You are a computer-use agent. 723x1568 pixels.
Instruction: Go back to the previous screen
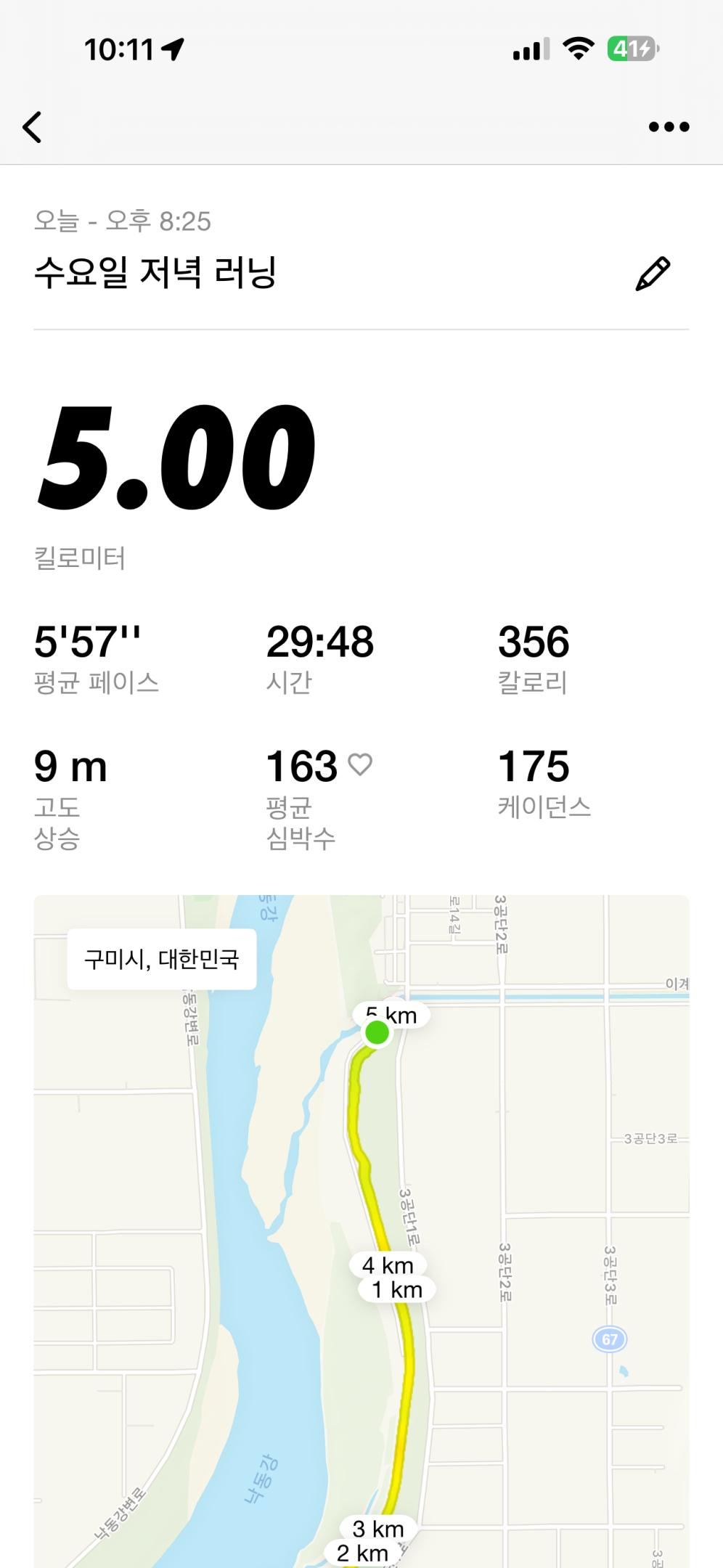[33, 128]
